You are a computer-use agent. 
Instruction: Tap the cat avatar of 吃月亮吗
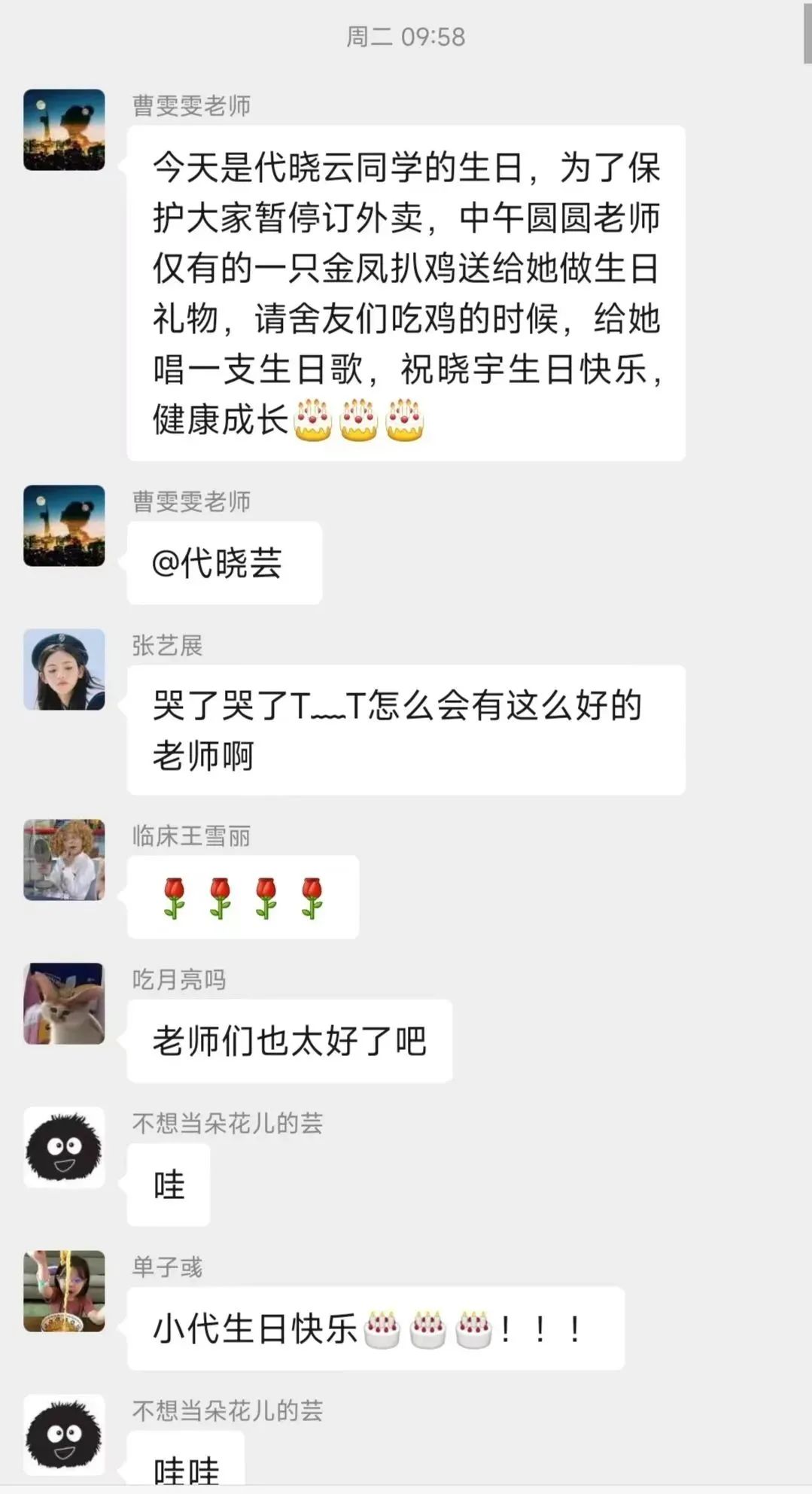point(64,1003)
